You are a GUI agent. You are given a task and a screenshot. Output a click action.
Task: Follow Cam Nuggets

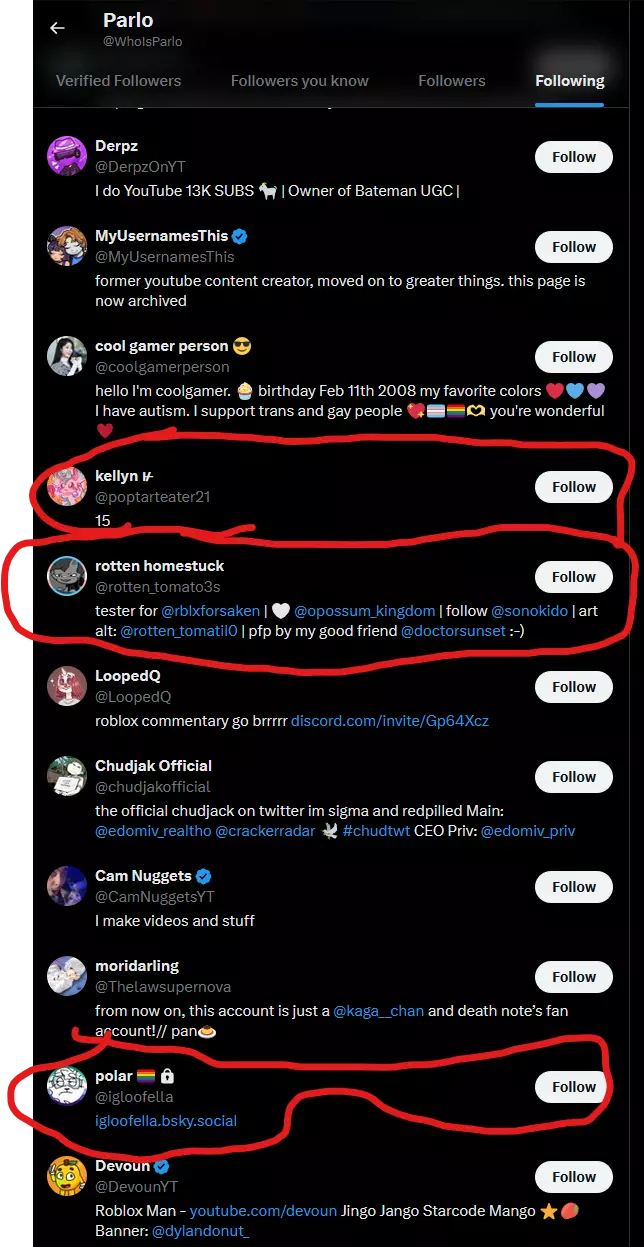pos(573,887)
